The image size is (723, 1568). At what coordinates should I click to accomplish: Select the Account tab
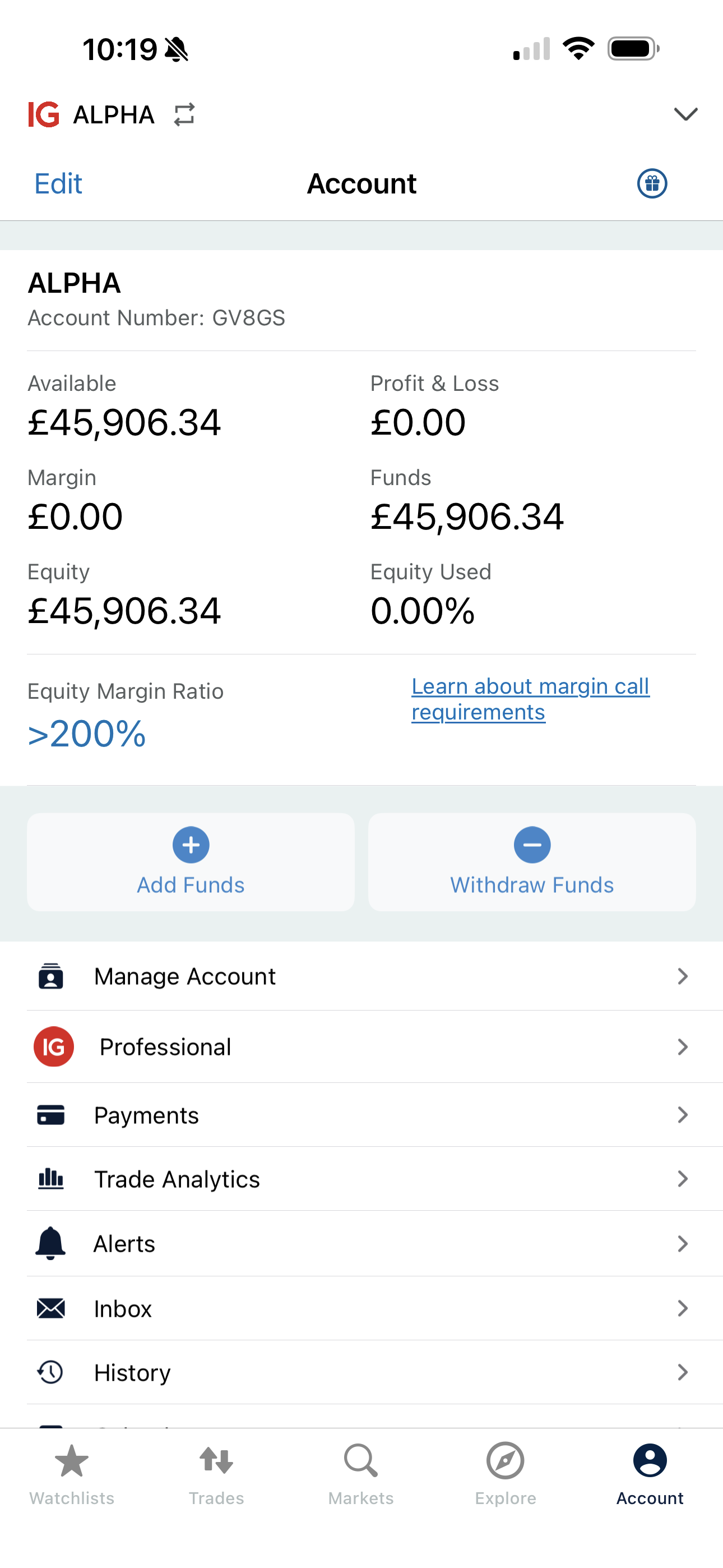click(x=650, y=1473)
